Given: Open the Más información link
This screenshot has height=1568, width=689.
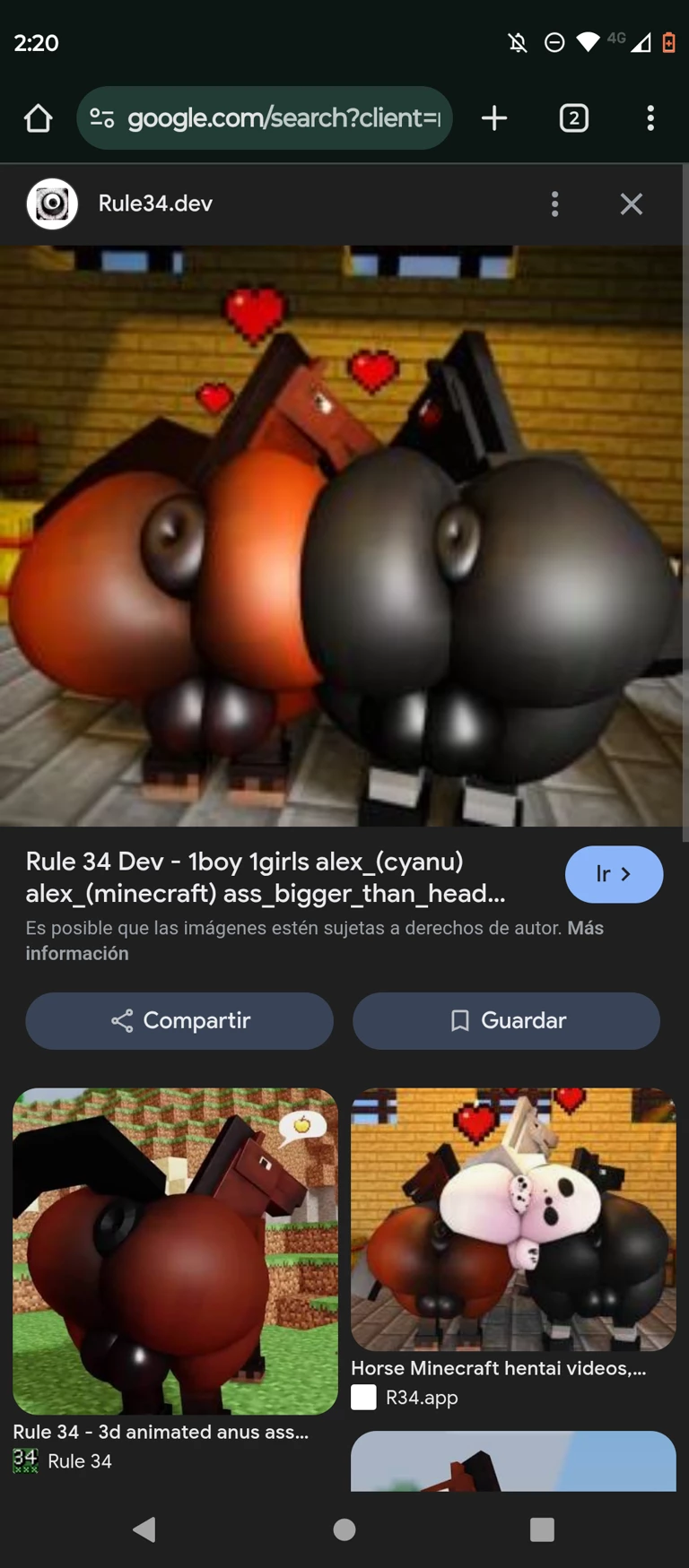Looking at the screenshot, I should point(76,953).
